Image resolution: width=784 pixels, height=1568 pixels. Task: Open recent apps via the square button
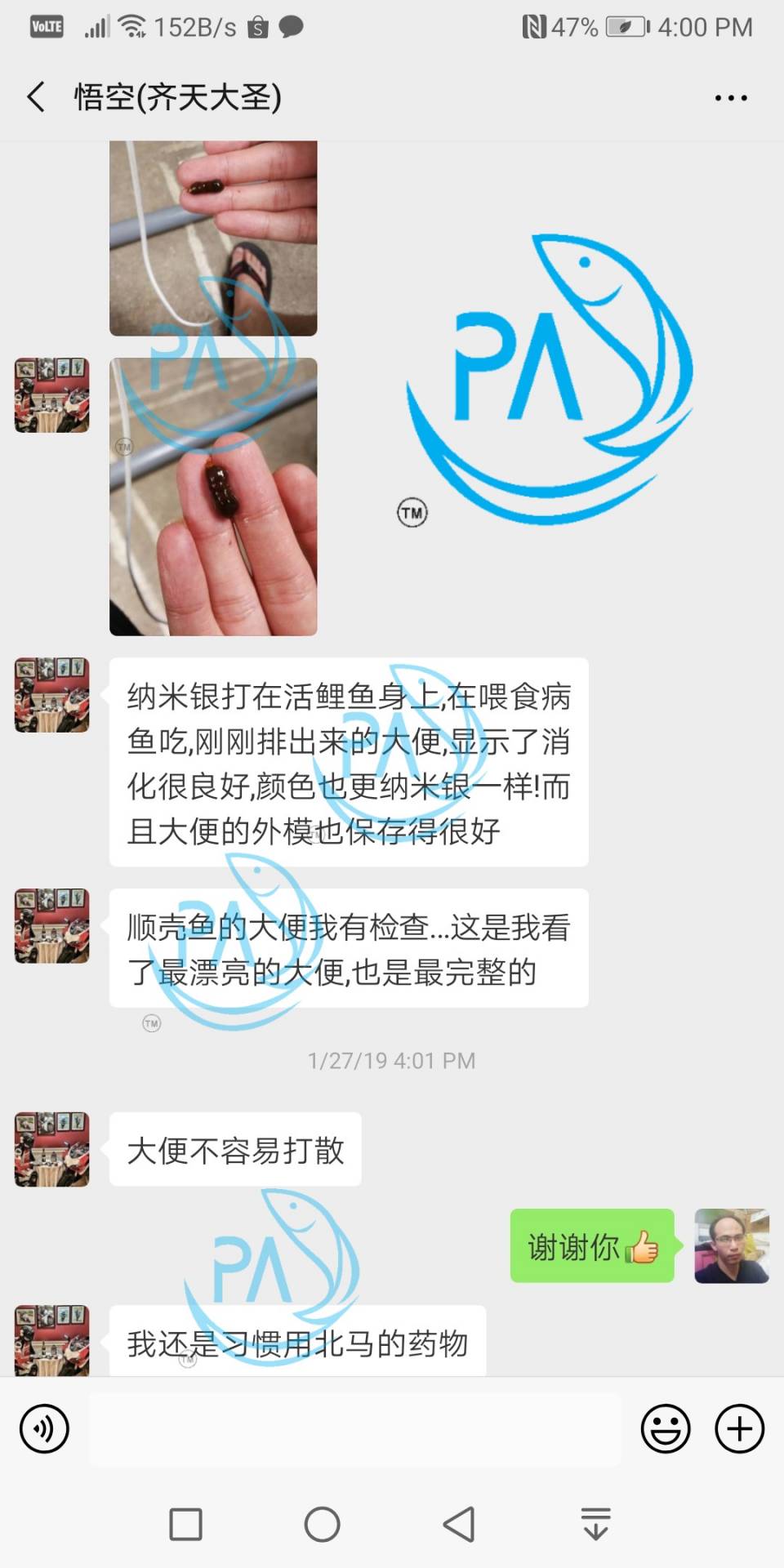coord(185,1524)
